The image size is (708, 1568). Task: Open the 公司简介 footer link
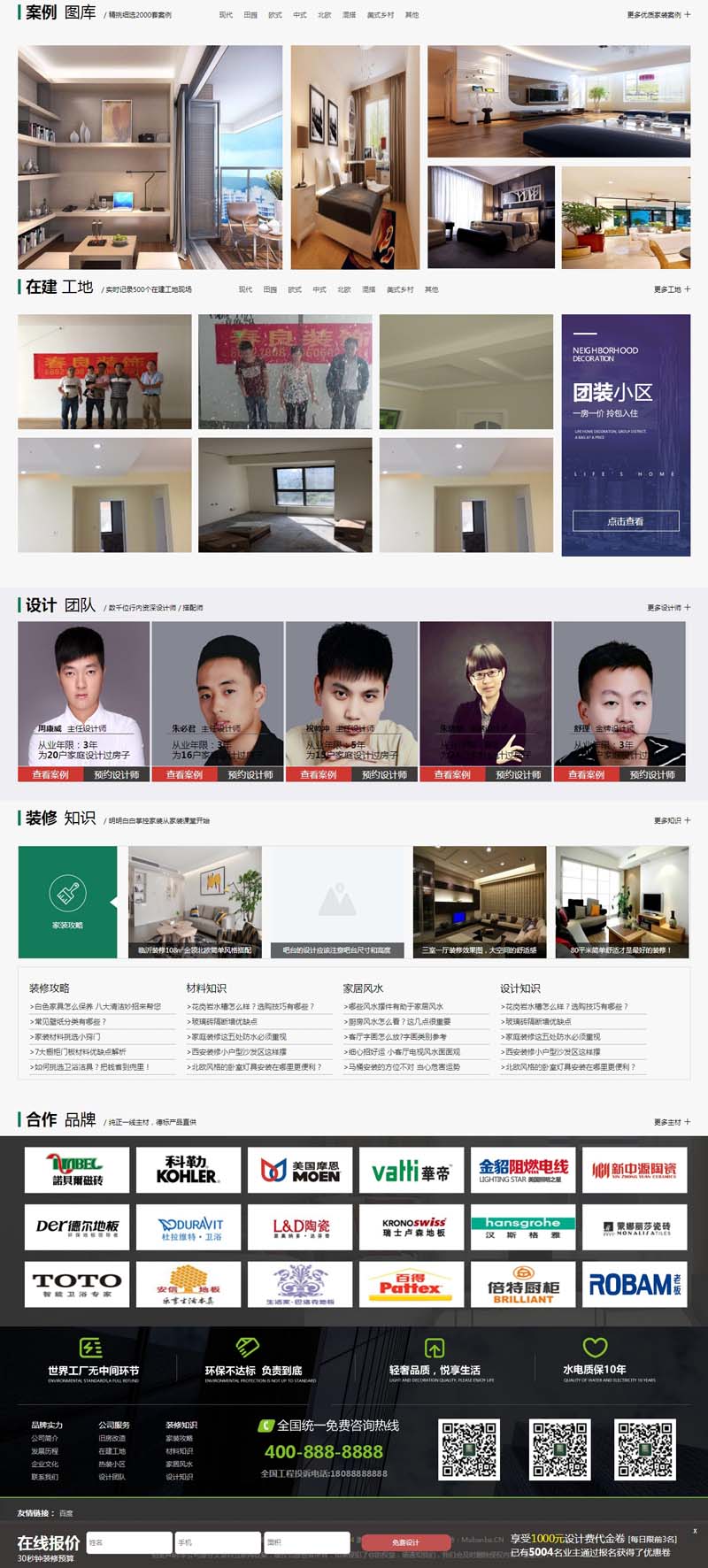coord(45,1438)
